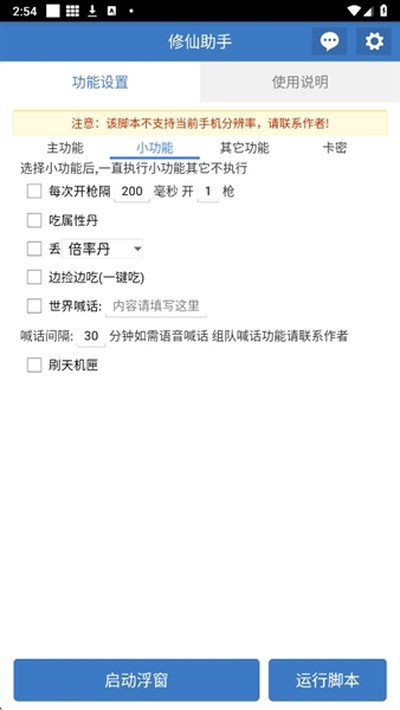Edit the 200 毫秒 interval field
The image size is (400, 710).
click(132, 192)
